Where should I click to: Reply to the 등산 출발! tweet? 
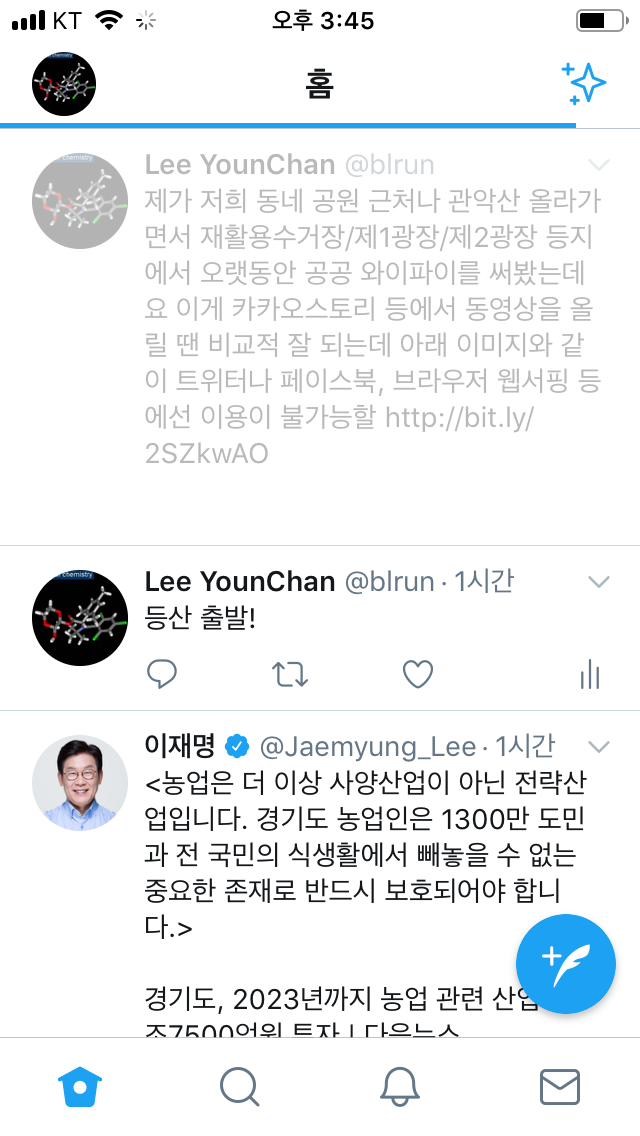[x=162, y=674]
